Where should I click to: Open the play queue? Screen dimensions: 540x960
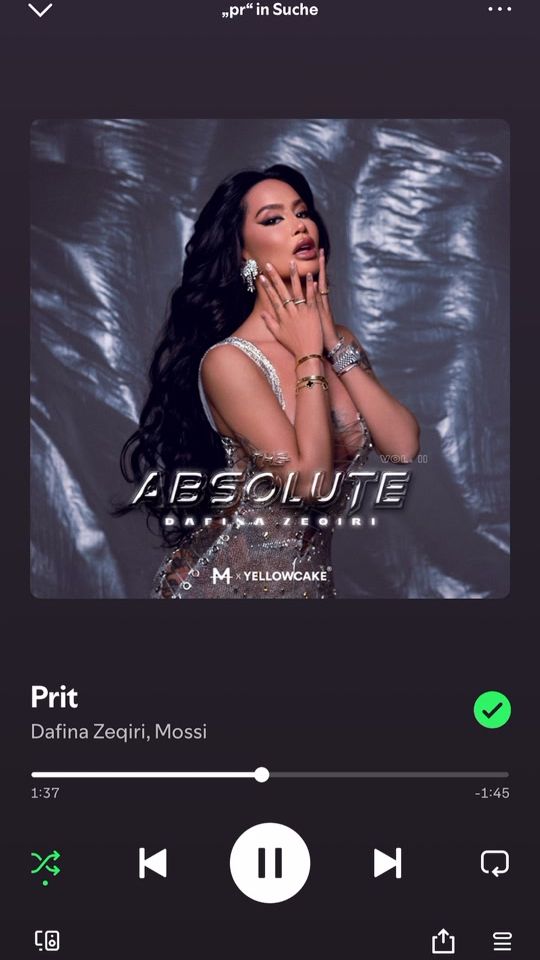click(x=502, y=940)
